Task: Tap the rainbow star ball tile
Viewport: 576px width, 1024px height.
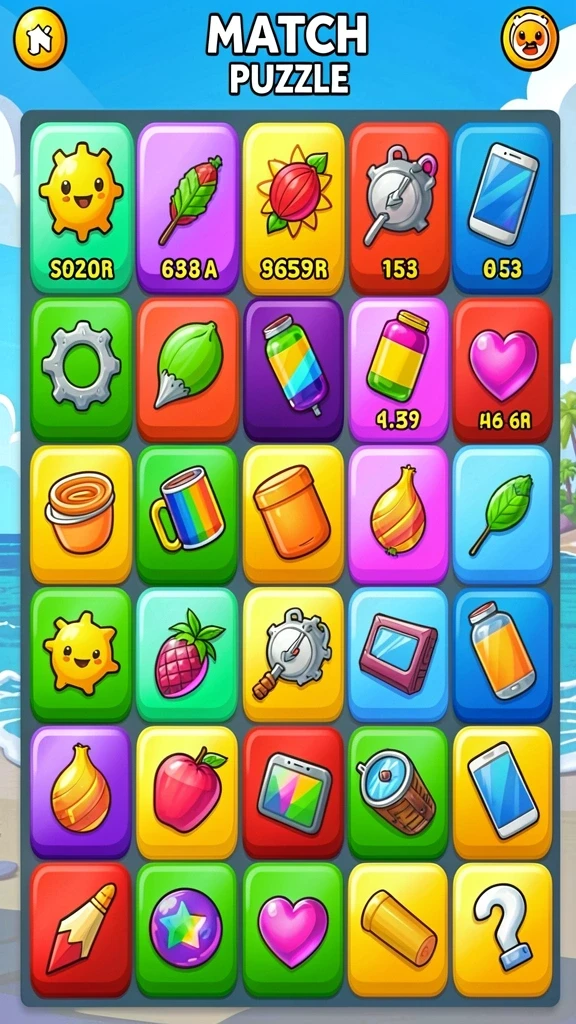Action: point(187,929)
